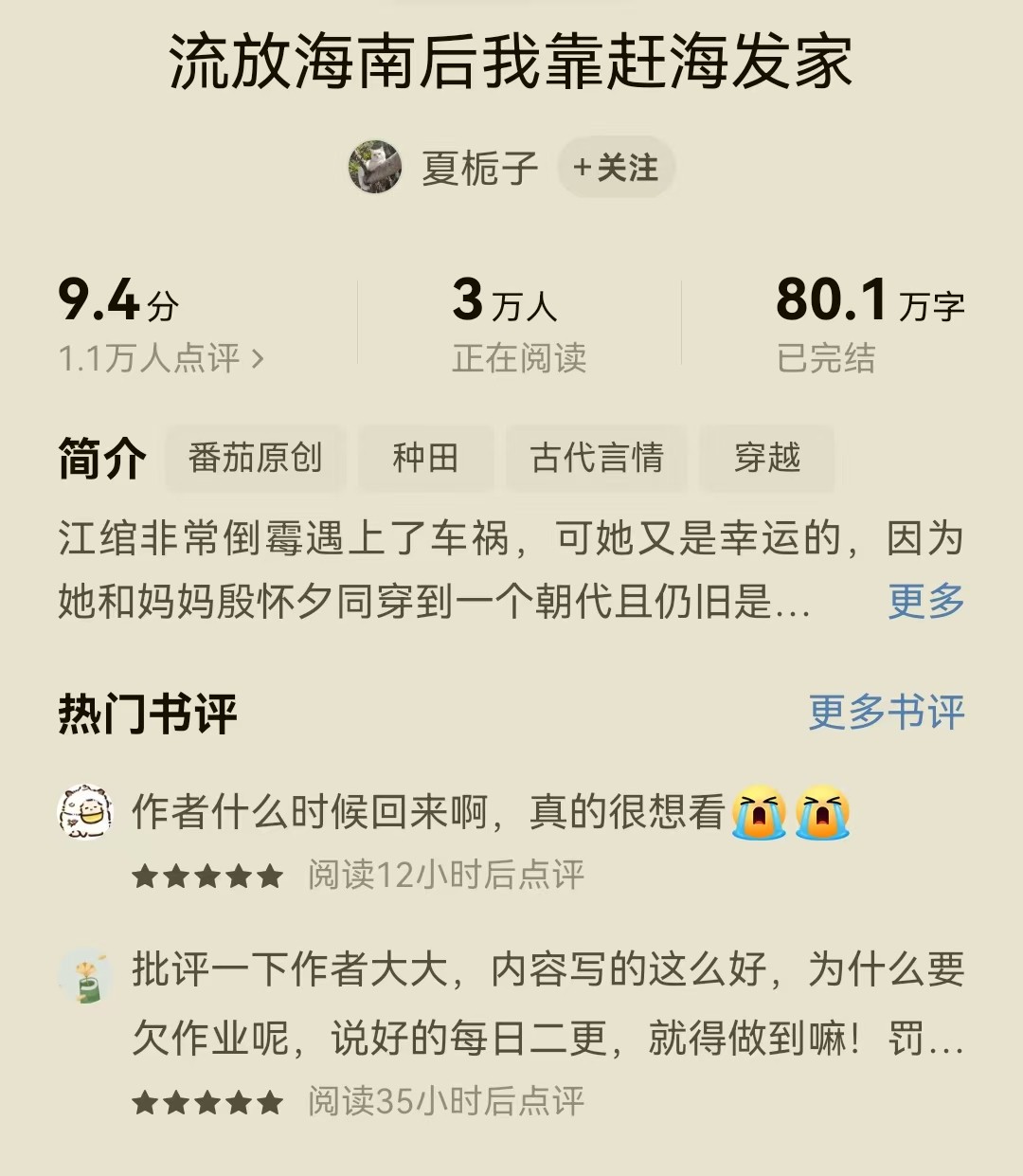Open the review starting 批评一下作者大大

pyautogui.click(x=547, y=1003)
